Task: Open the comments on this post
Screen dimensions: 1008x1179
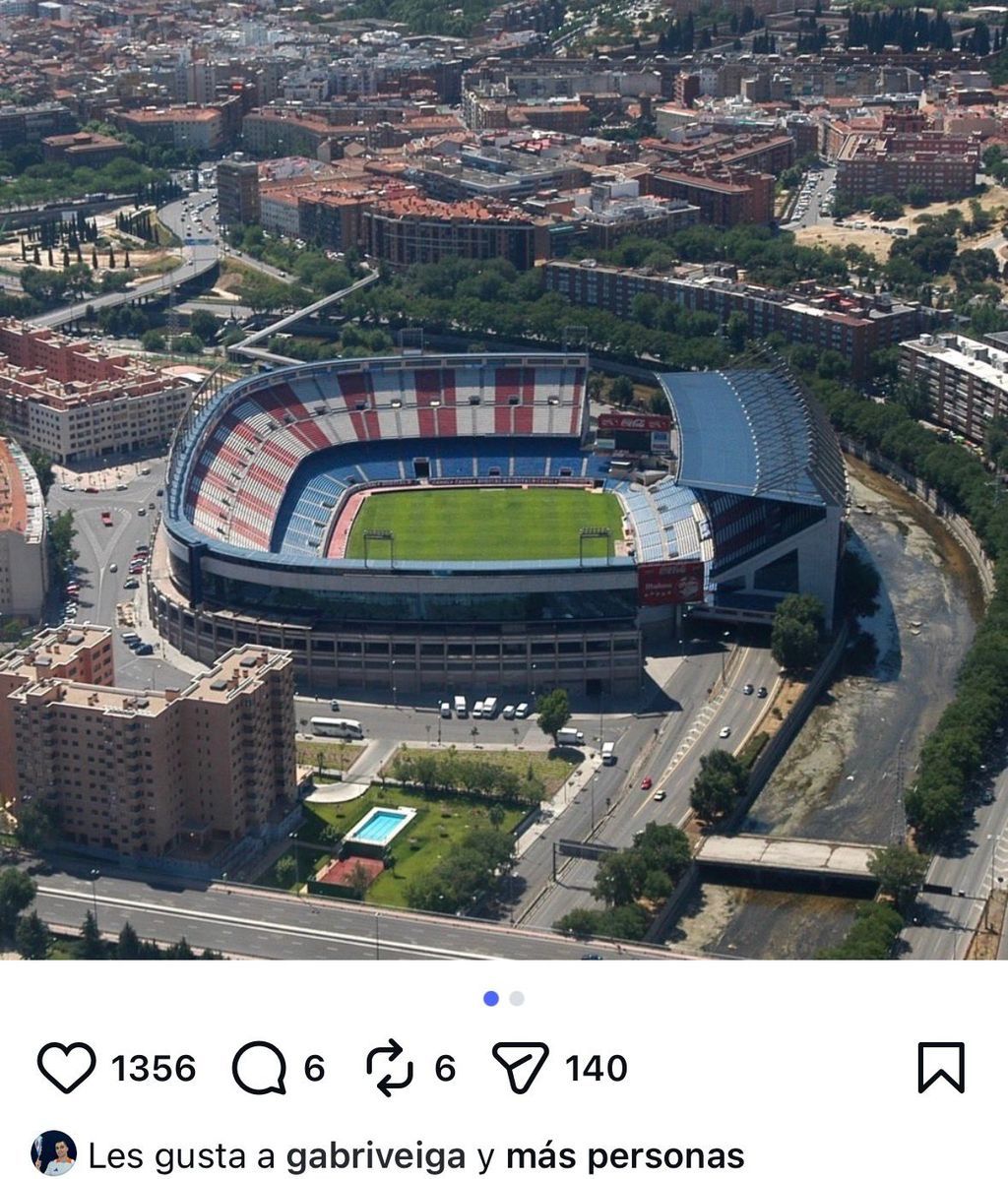Action: coord(258,1068)
